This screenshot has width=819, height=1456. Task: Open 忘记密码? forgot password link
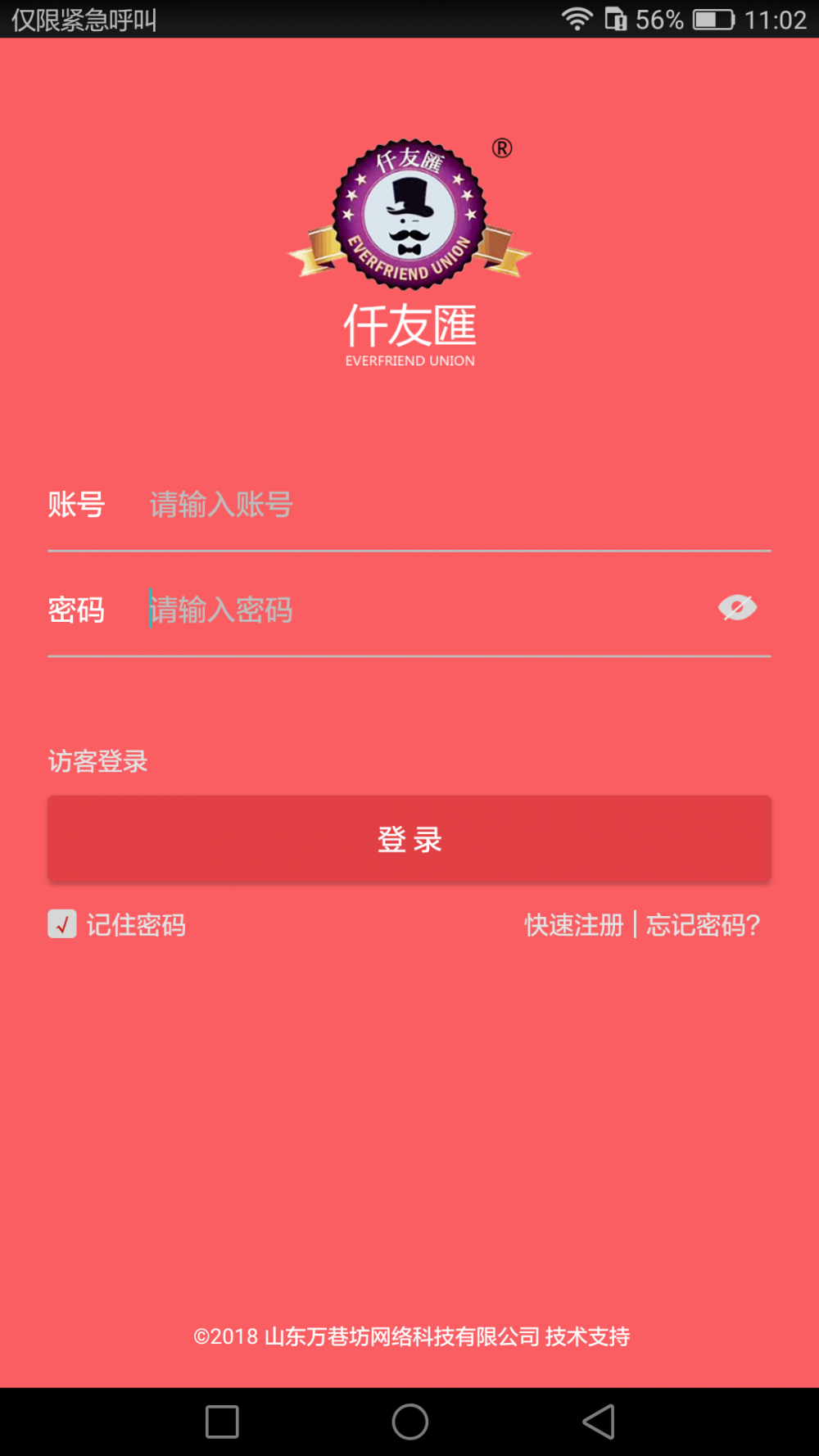point(704,925)
